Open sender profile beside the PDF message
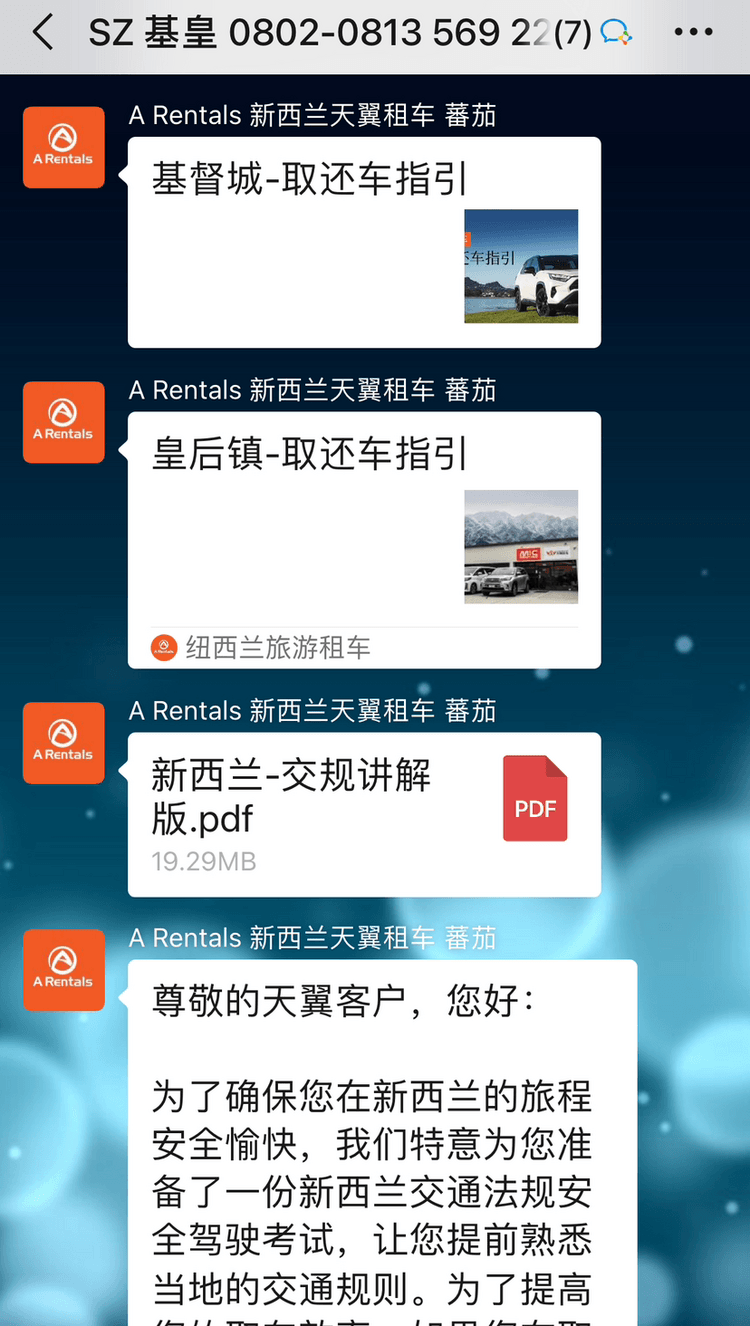This screenshot has height=1326, width=750. tap(64, 743)
